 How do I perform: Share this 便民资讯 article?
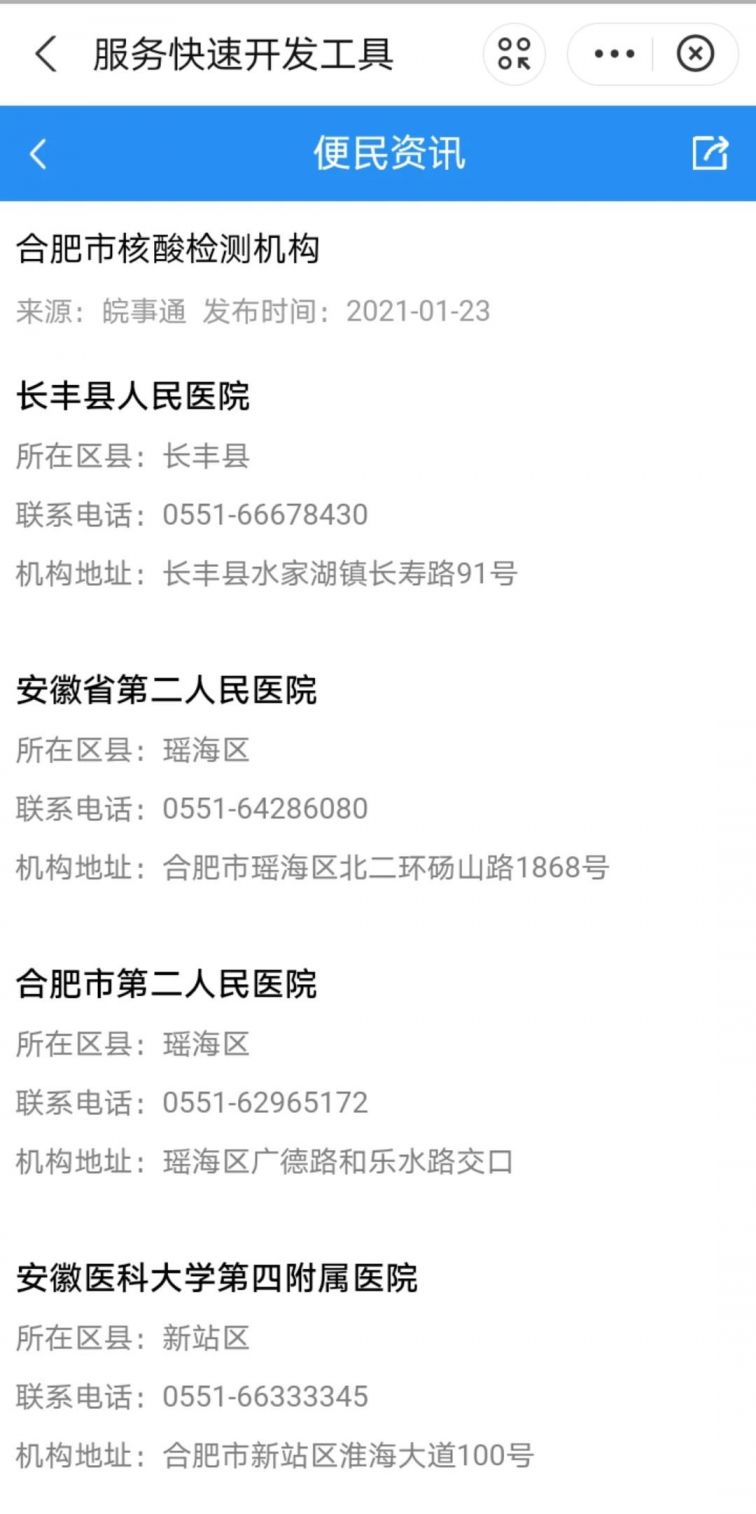point(710,153)
